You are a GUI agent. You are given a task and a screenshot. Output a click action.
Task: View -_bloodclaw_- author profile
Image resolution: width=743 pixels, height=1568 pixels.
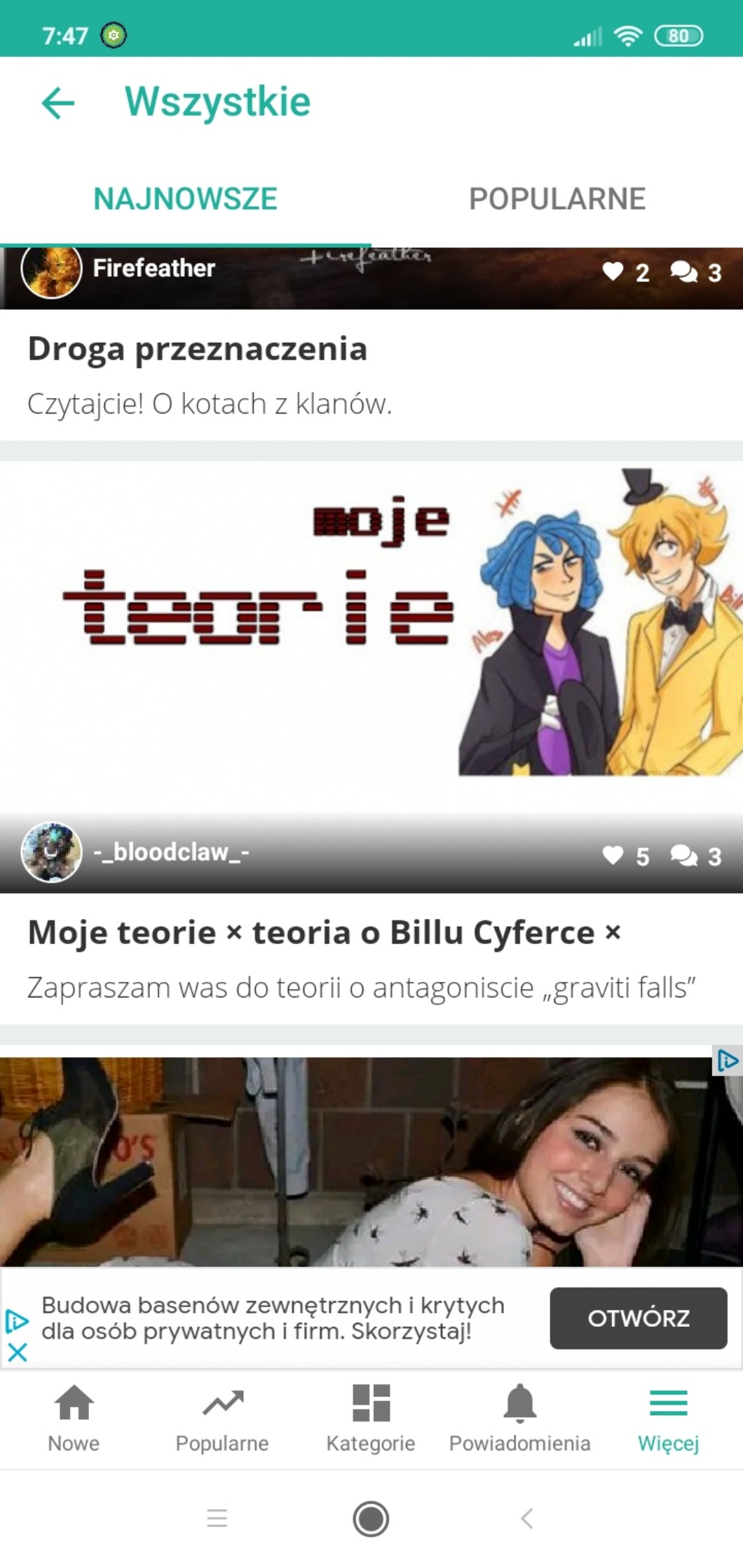[x=51, y=852]
